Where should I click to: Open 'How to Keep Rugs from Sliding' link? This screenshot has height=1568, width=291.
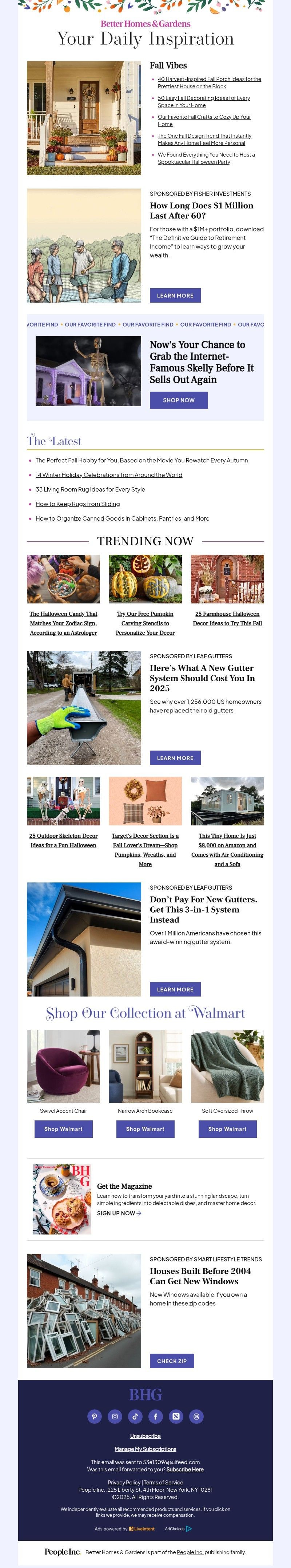[x=77, y=504]
